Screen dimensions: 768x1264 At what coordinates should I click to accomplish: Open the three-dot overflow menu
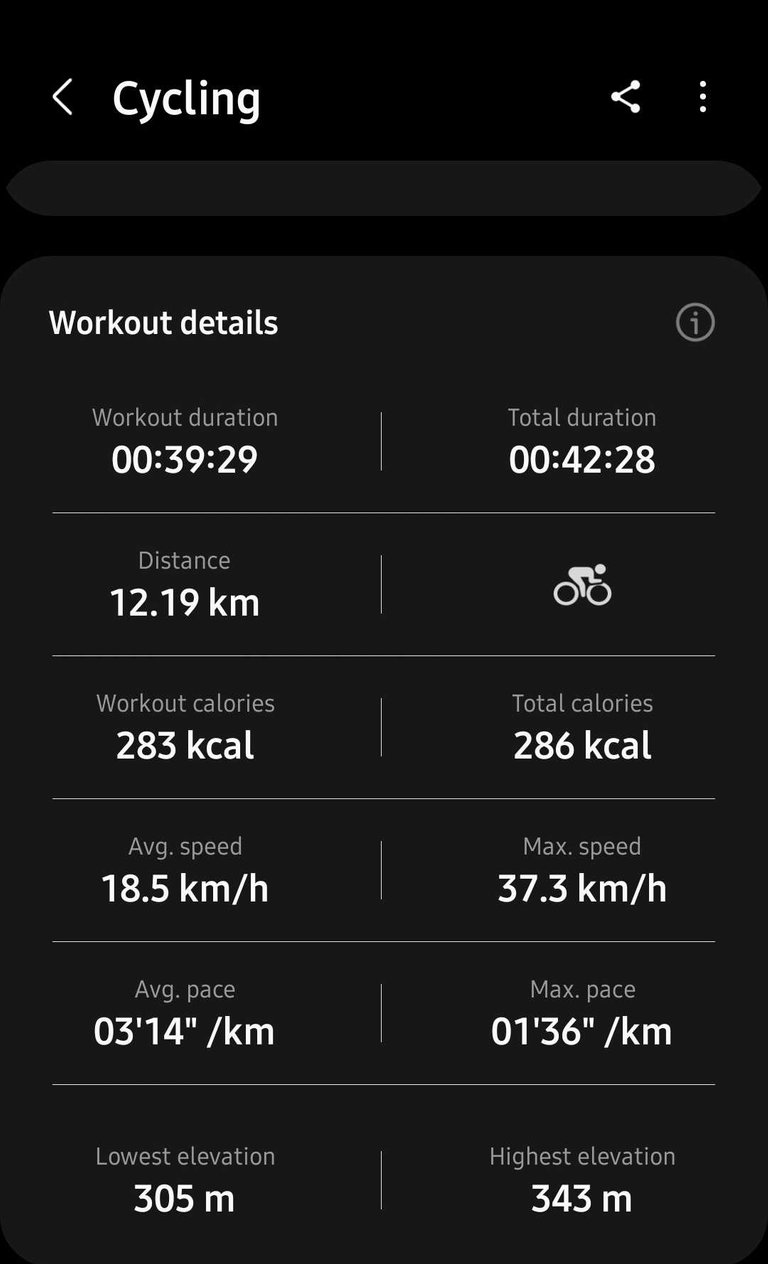point(703,97)
